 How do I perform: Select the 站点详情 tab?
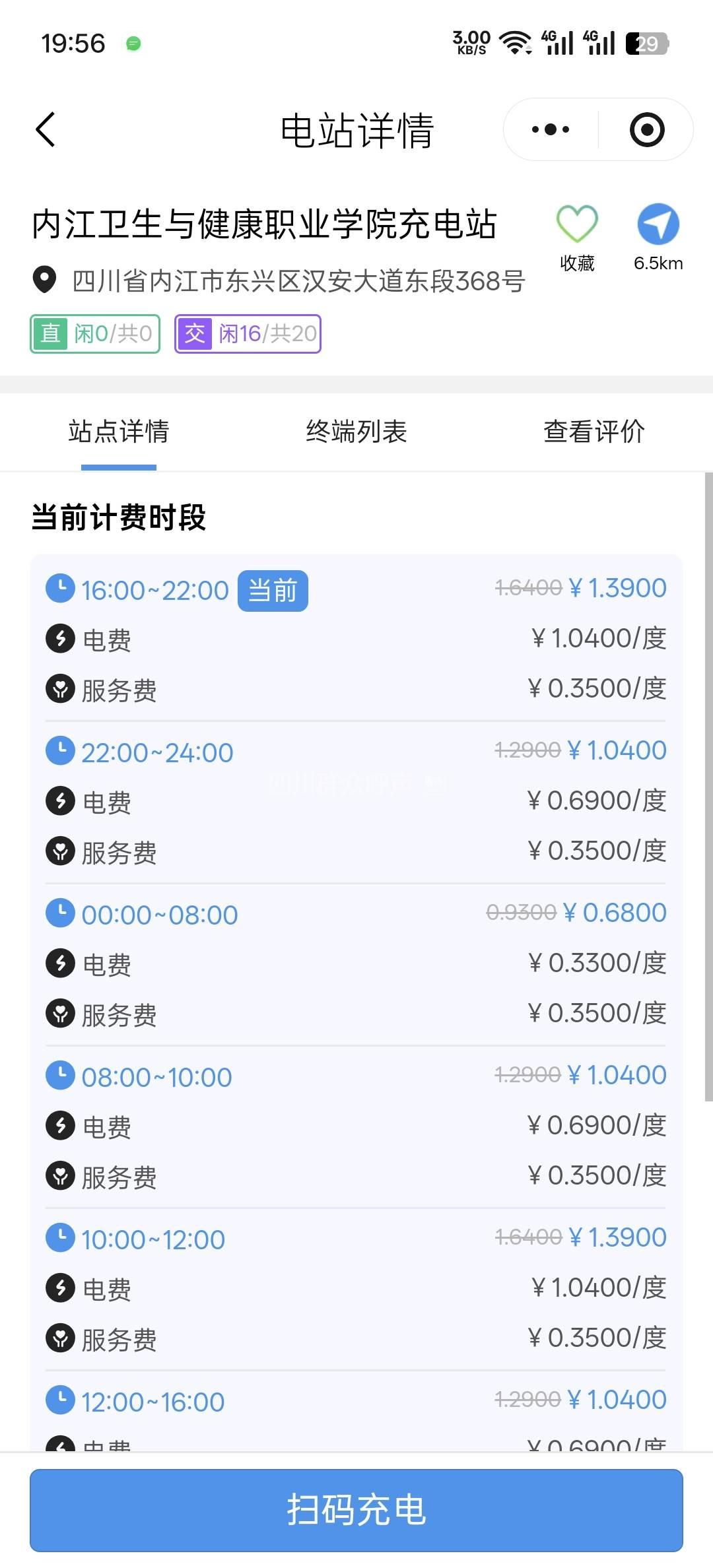[x=119, y=432]
